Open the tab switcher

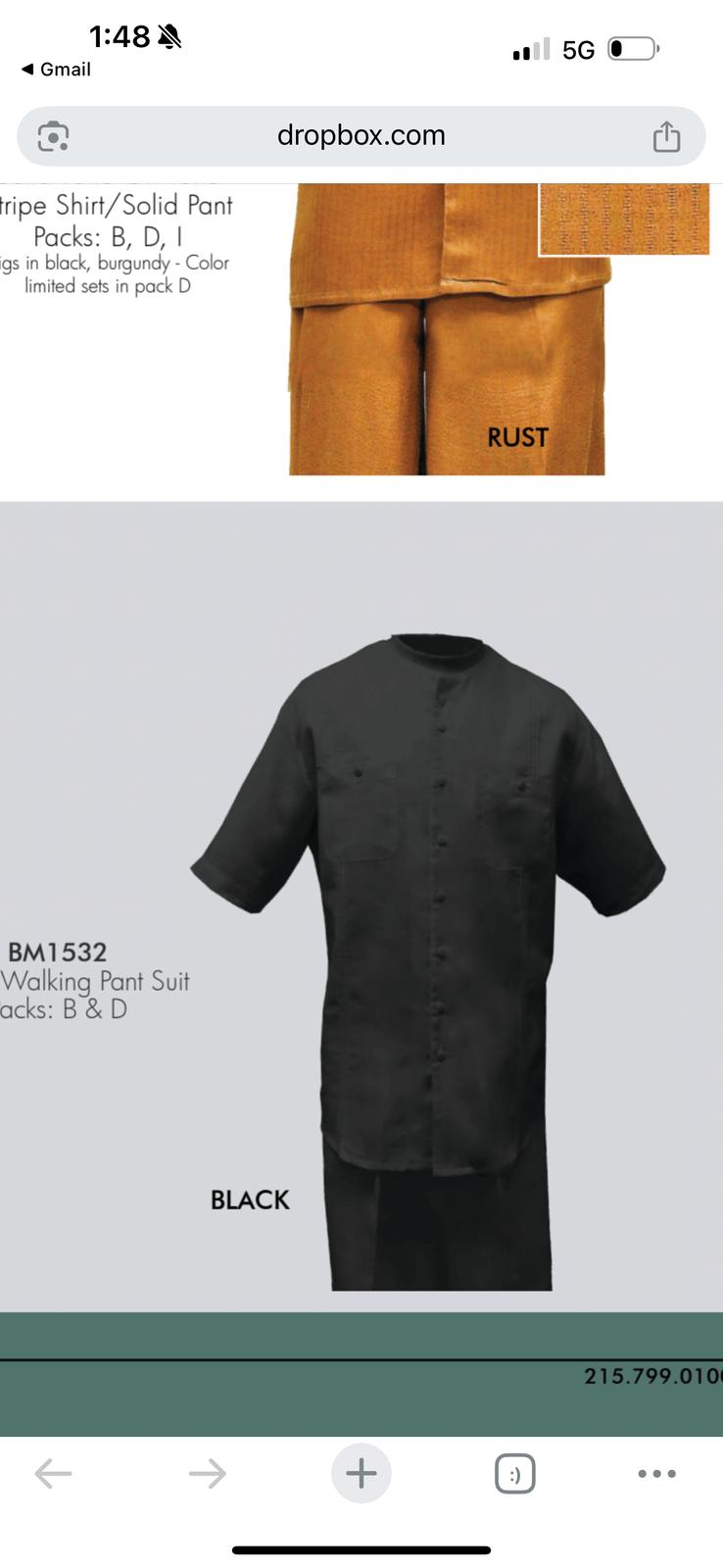514,1473
